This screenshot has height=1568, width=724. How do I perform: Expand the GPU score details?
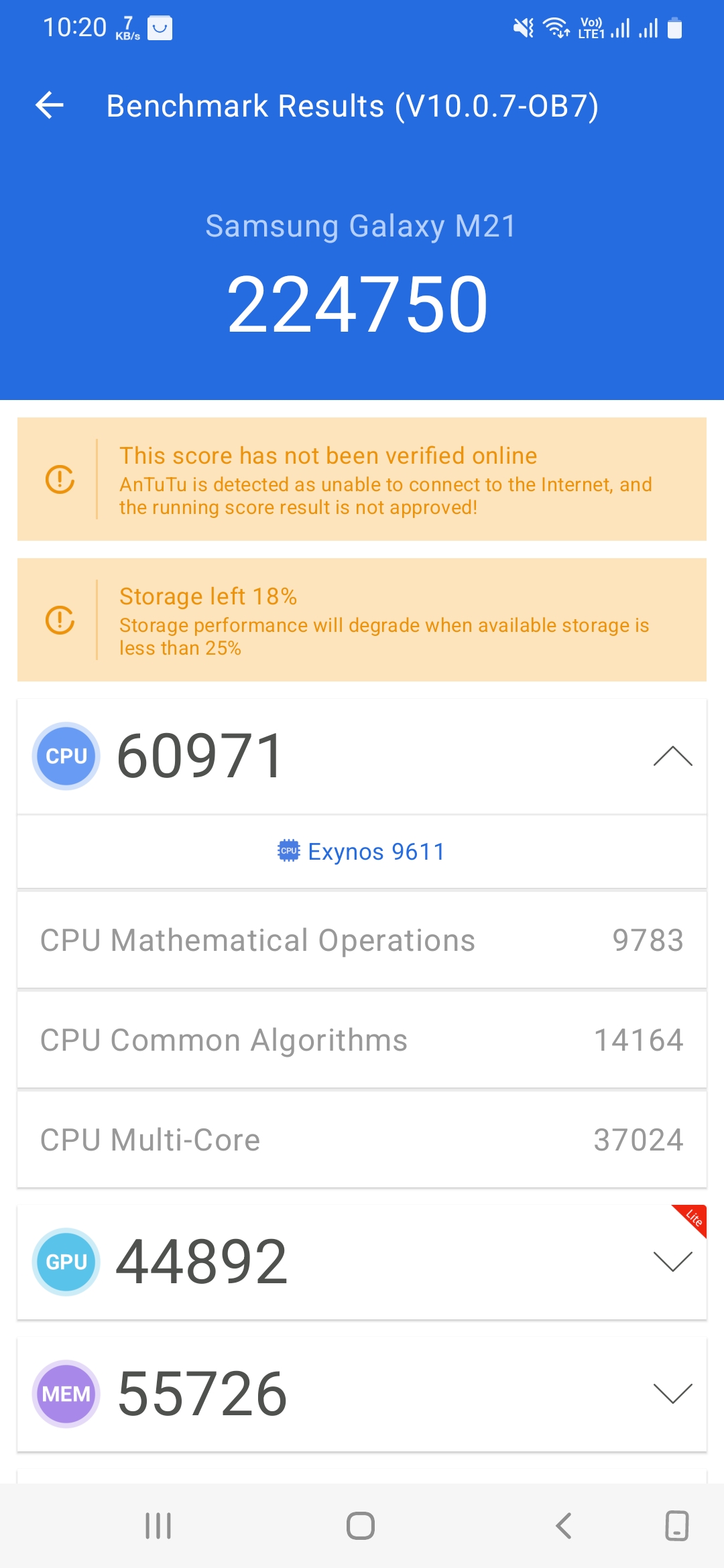point(672,1262)
